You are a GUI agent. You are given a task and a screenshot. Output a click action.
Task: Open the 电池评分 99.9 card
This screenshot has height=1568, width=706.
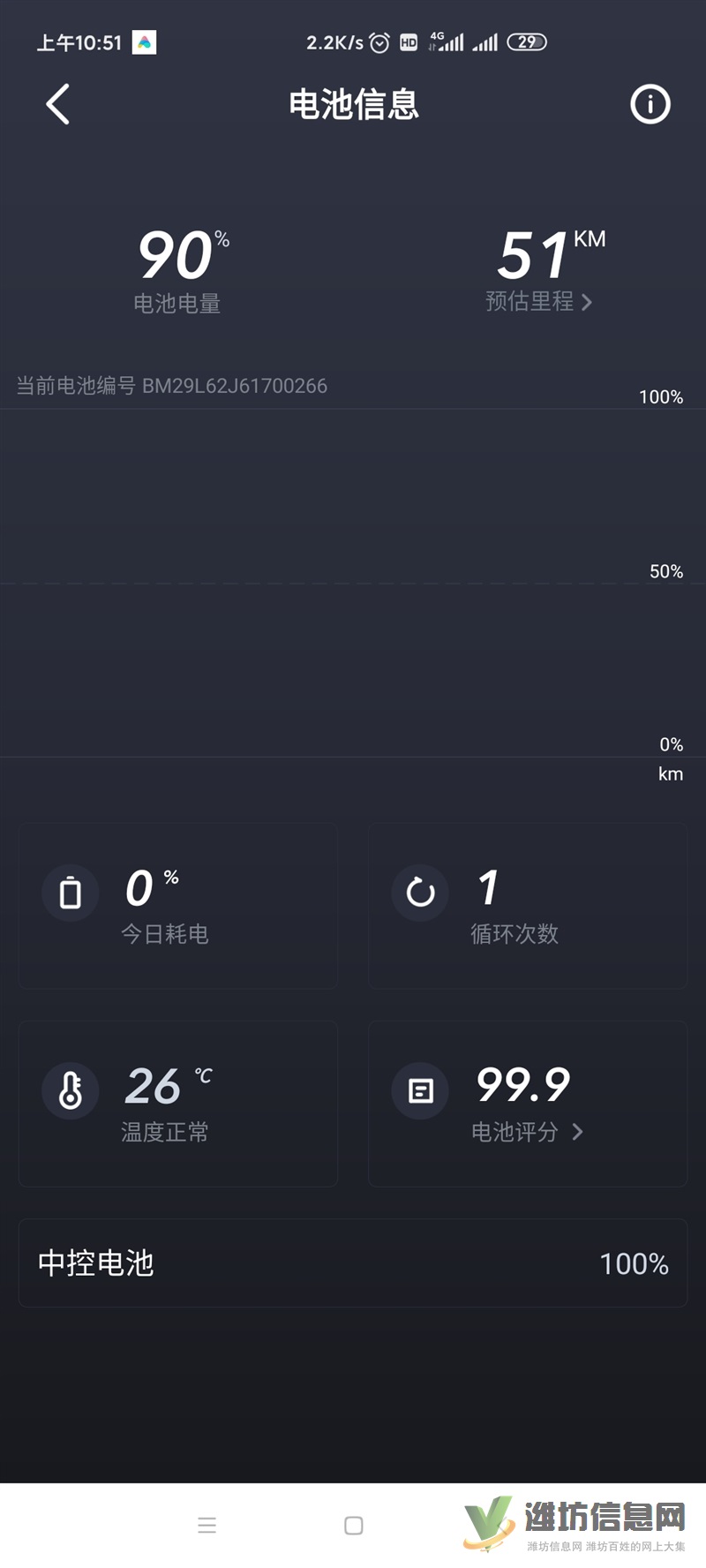pos(528,1104)
